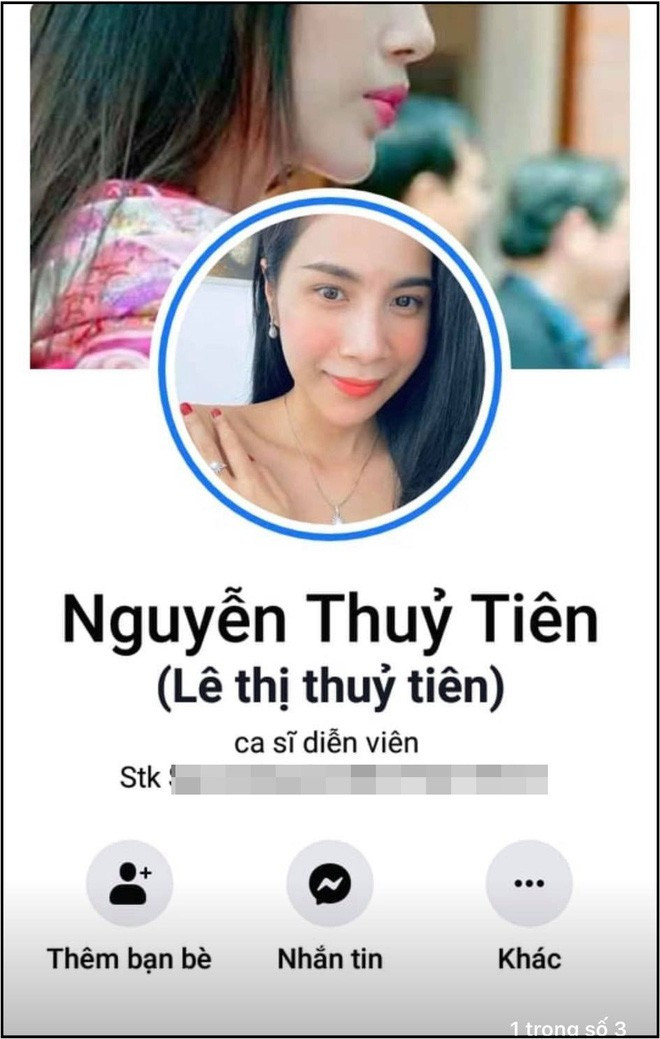Open the Khác more options menu
Screen dimensions: 660x1039
(x=528, y=884)
